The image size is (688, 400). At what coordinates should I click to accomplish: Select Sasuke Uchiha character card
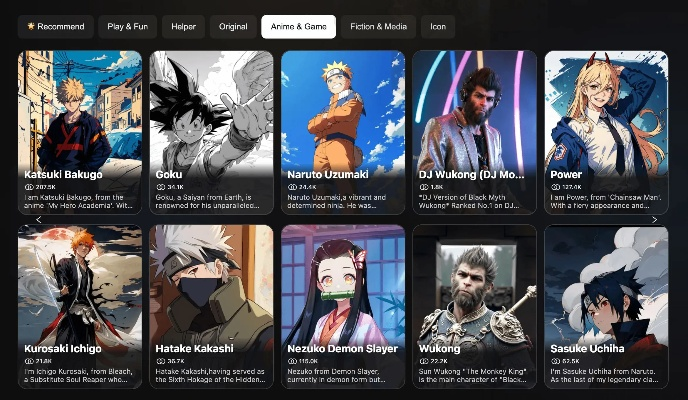606,305
